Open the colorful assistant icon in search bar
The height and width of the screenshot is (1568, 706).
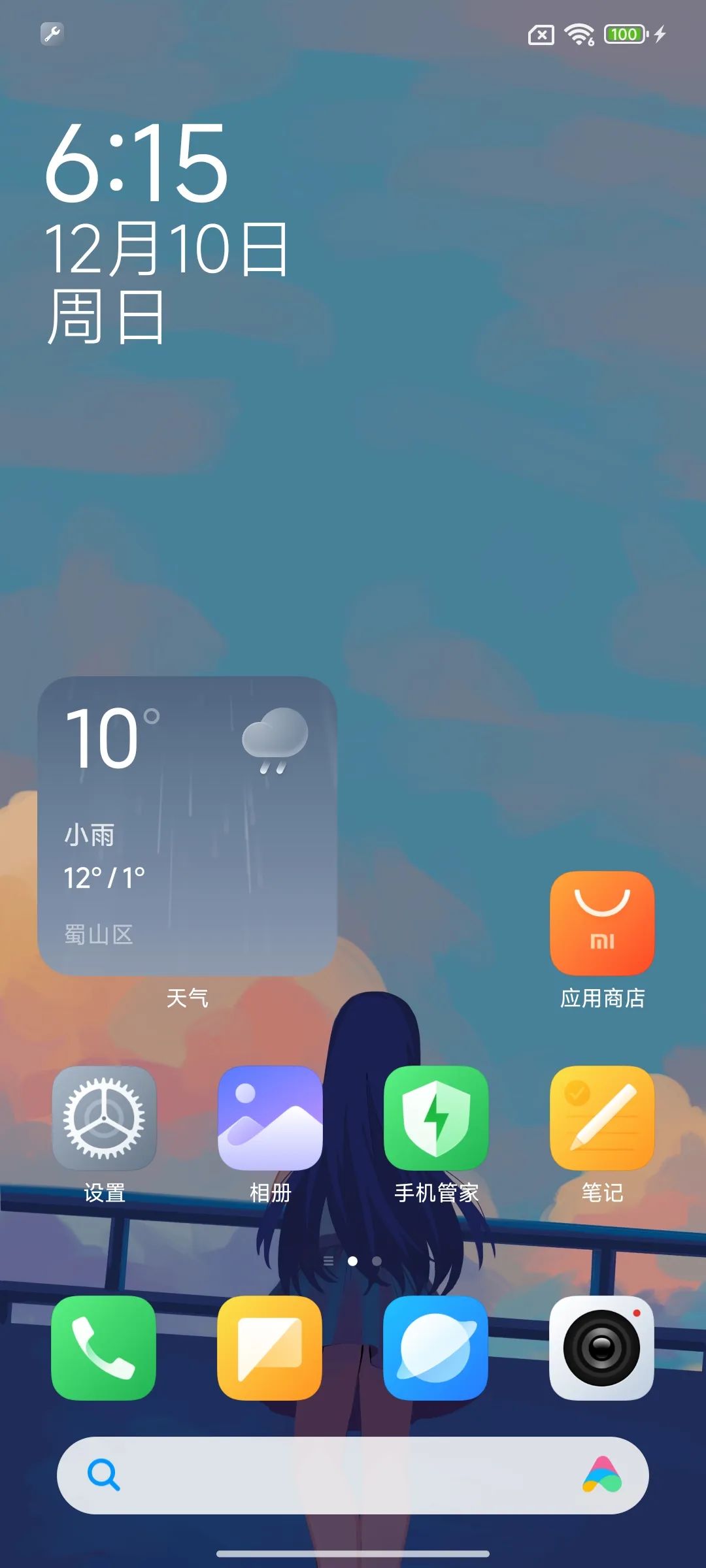click(602, 1475)
